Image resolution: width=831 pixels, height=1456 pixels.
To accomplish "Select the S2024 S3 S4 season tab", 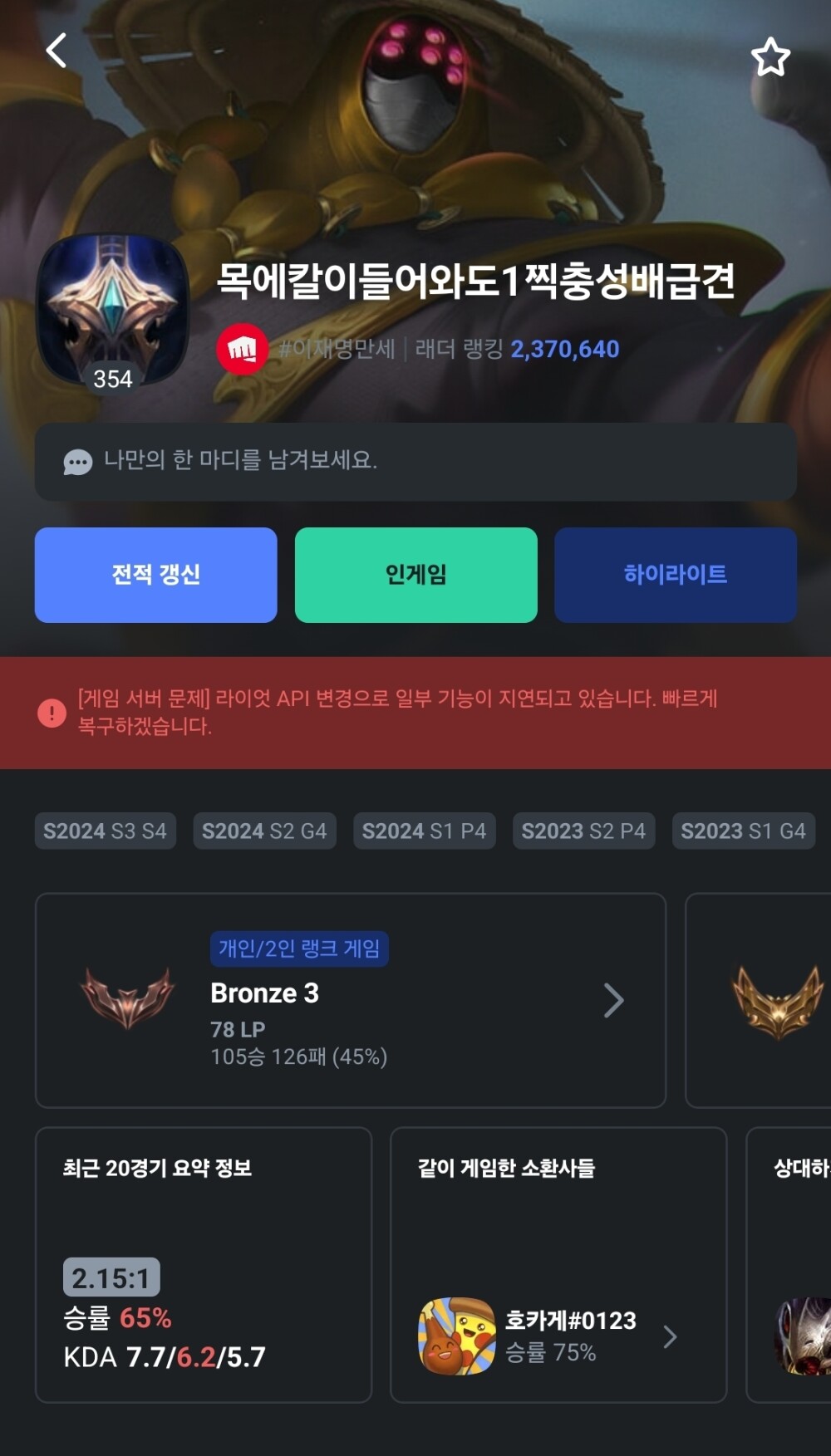I will point(106,831).
